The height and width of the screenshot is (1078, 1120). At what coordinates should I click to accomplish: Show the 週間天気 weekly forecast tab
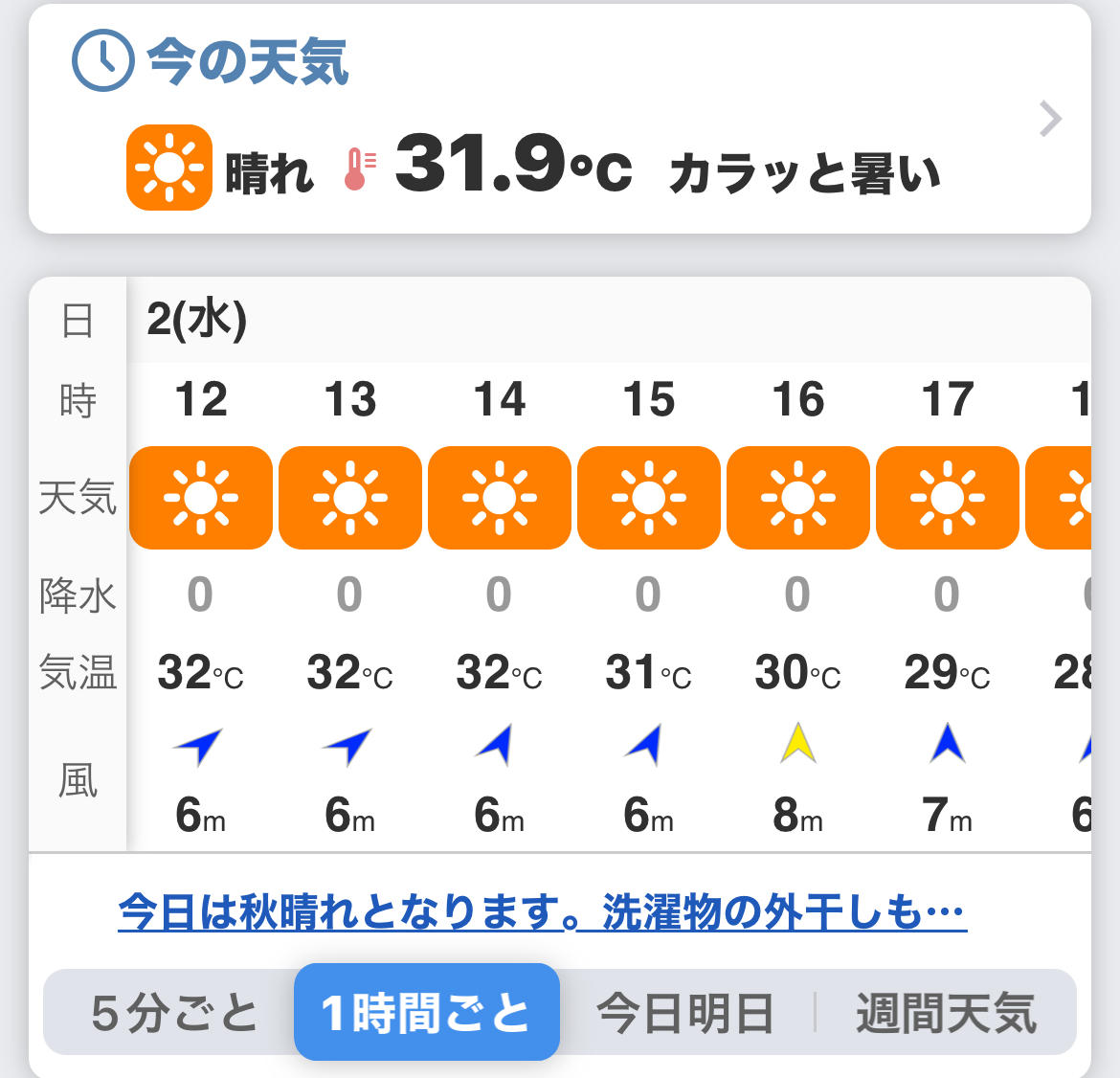pos(946,1013)
